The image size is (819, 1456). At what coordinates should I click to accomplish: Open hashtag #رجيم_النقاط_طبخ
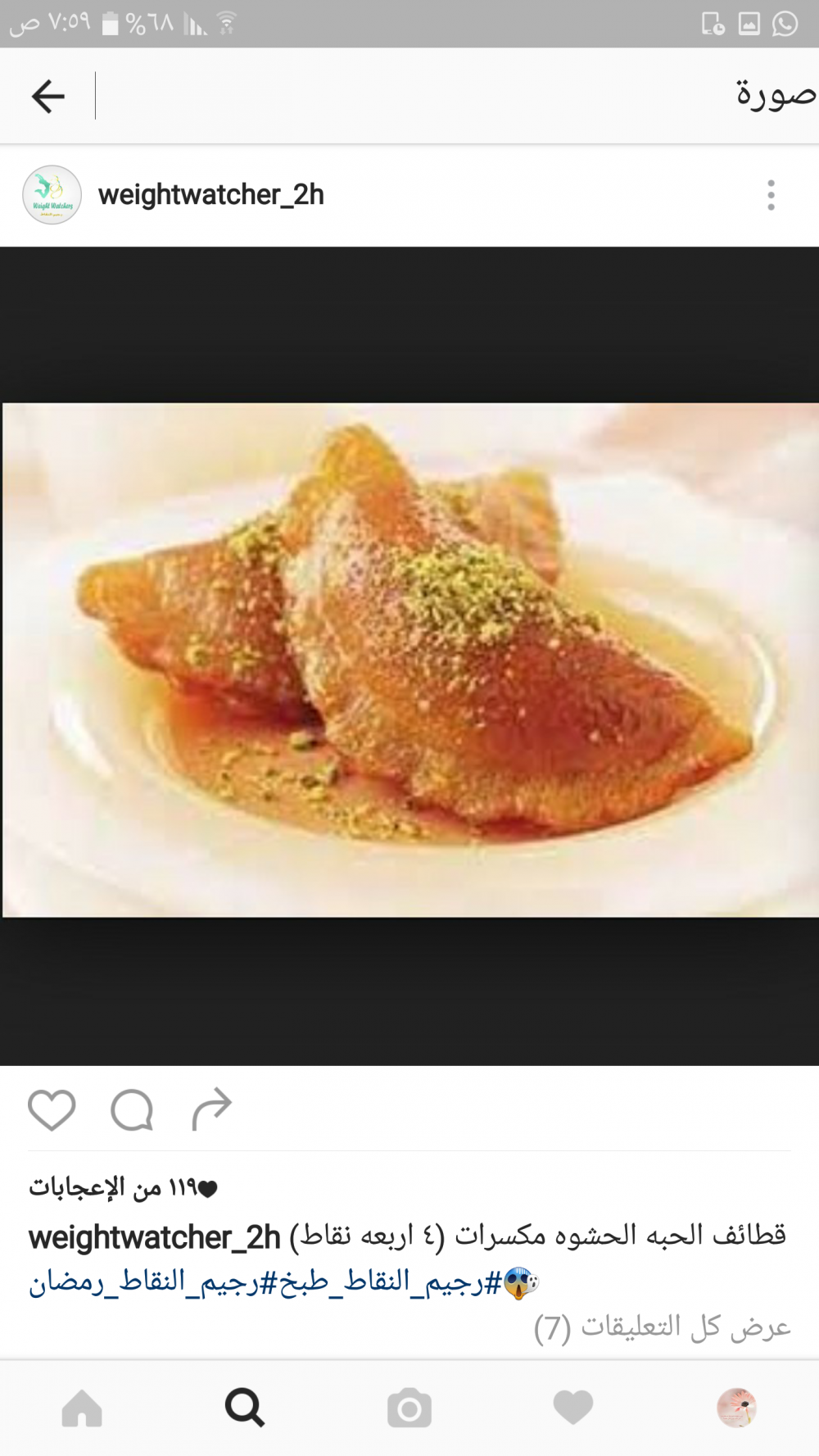point(381,1281)
